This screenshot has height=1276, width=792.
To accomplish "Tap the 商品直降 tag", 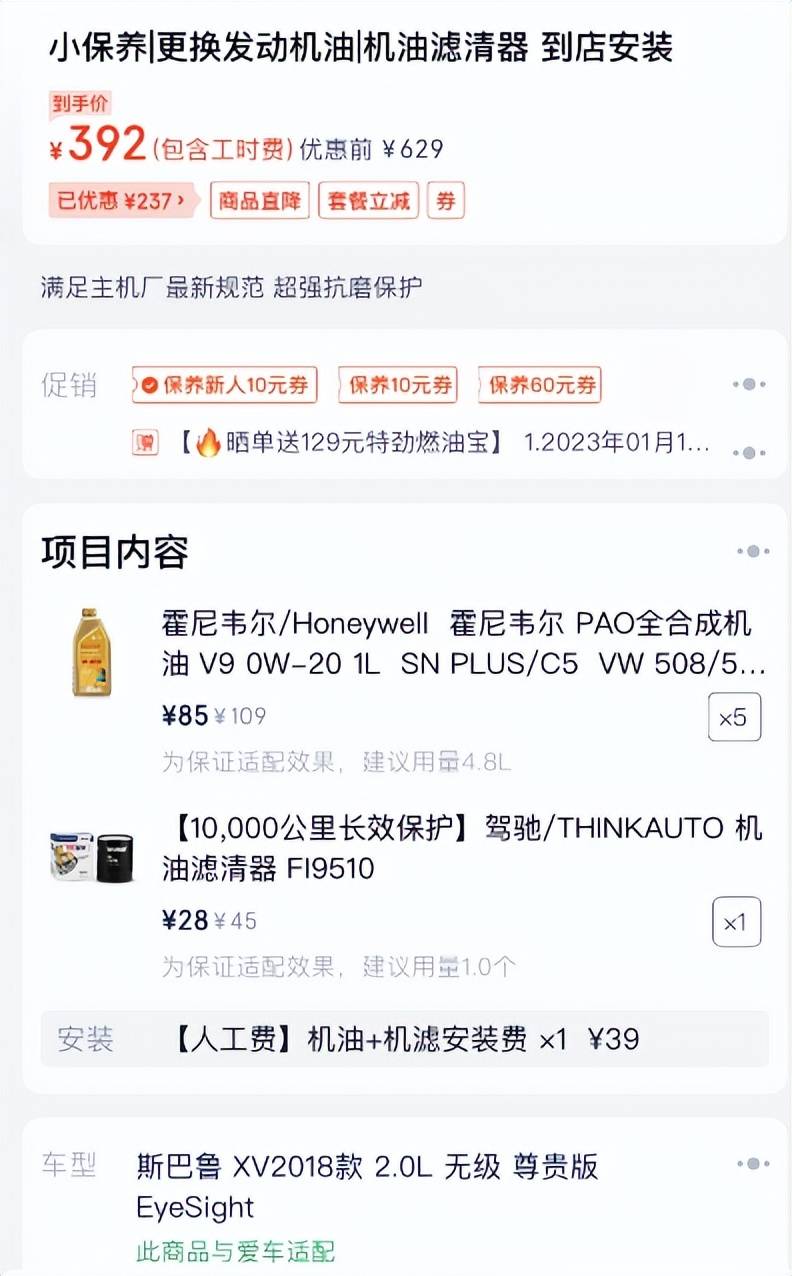I will coord(259,200).
